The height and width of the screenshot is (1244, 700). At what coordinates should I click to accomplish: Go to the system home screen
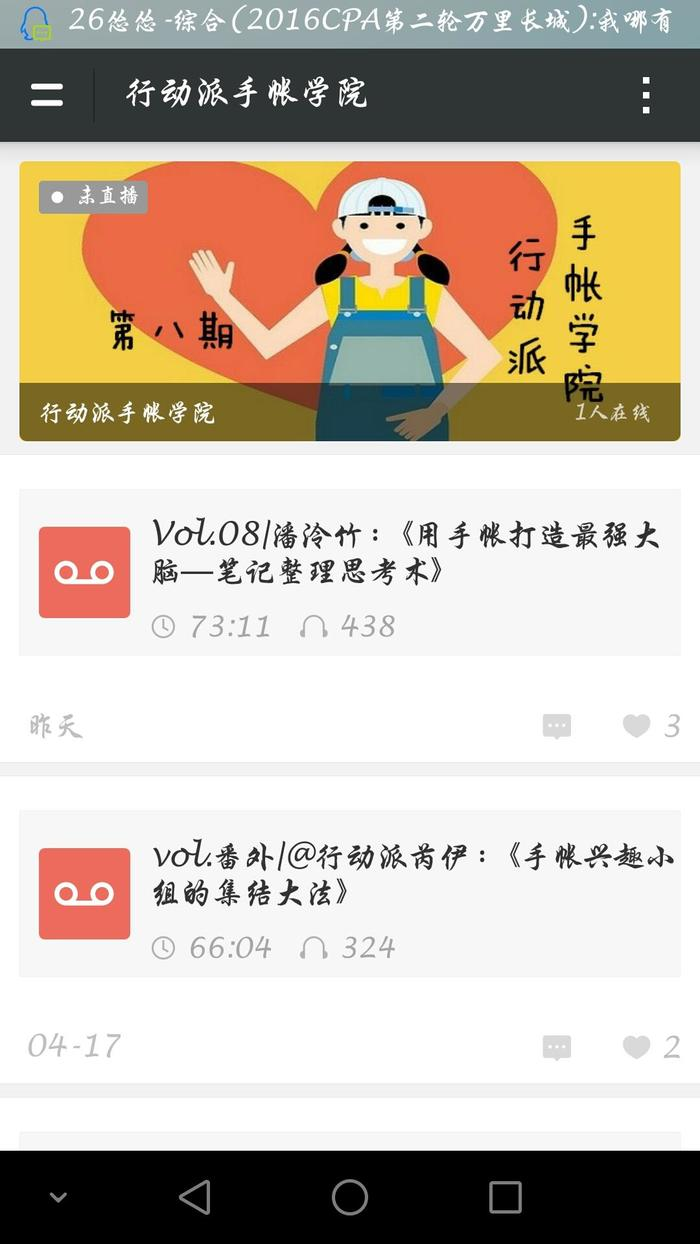click(350, 1197)
